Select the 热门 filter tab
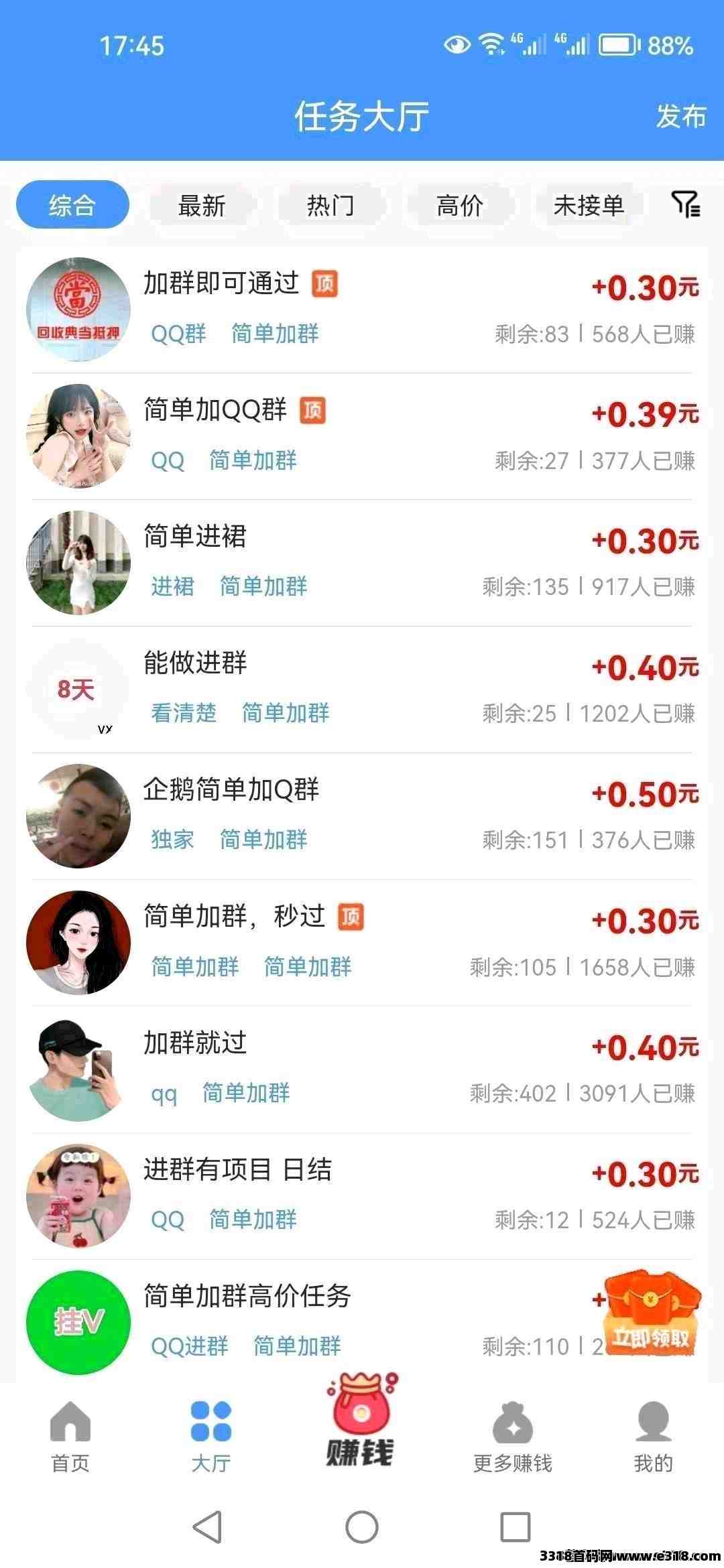 (x=330, y=205)
